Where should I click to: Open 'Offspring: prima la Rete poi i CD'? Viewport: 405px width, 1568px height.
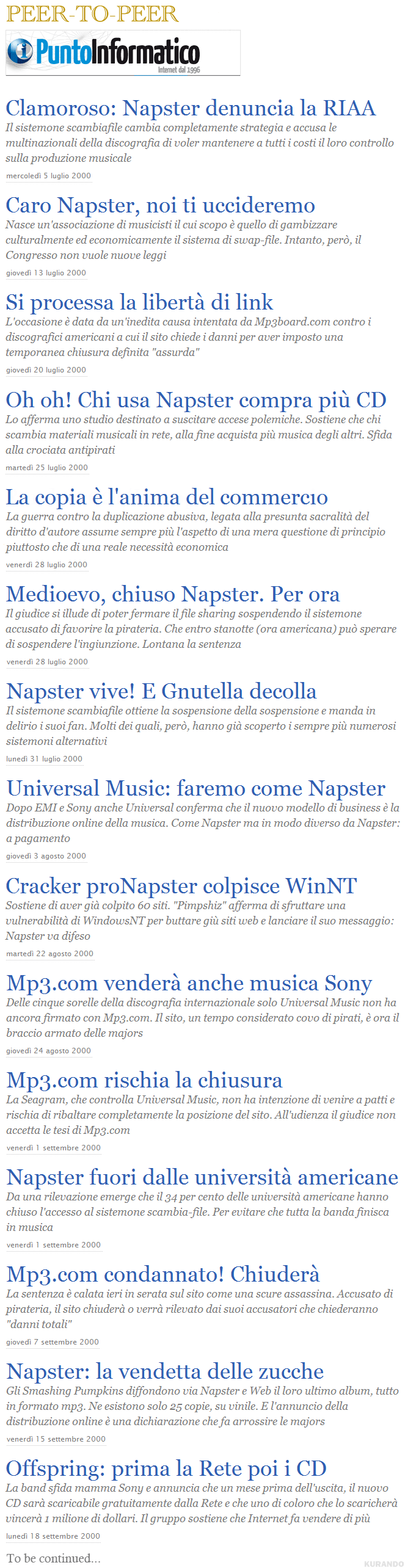pos(166,1468)
